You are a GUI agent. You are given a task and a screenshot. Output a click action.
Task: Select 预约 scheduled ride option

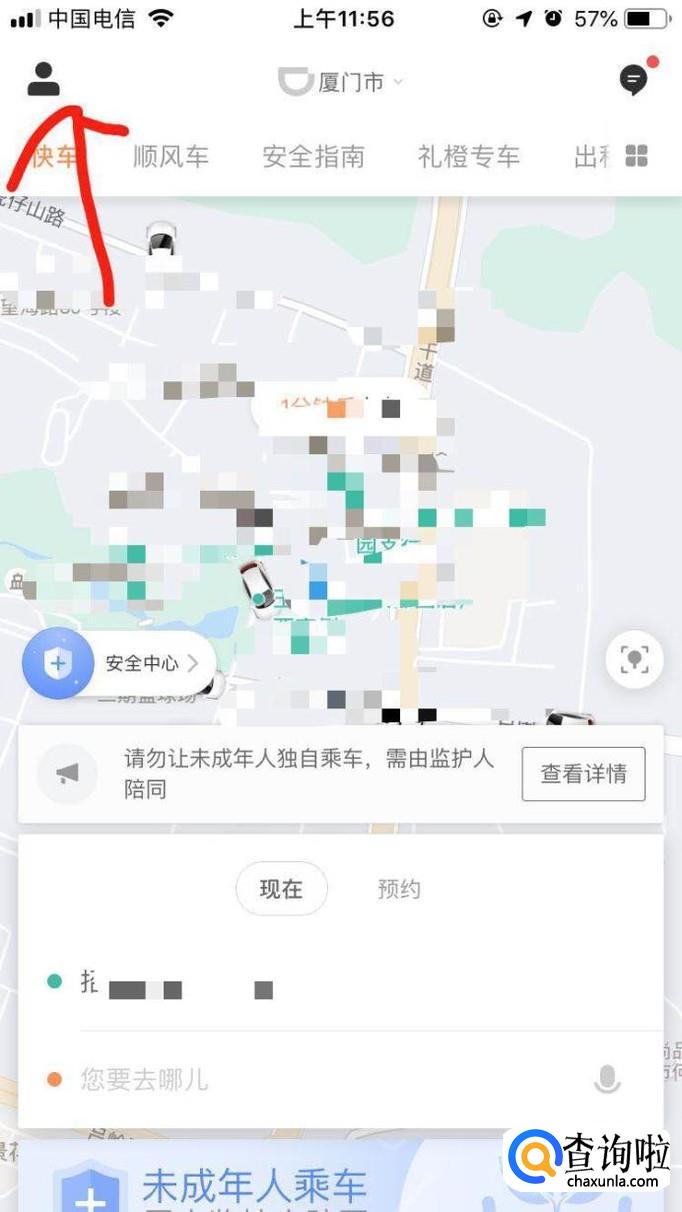tap(399, 889)
